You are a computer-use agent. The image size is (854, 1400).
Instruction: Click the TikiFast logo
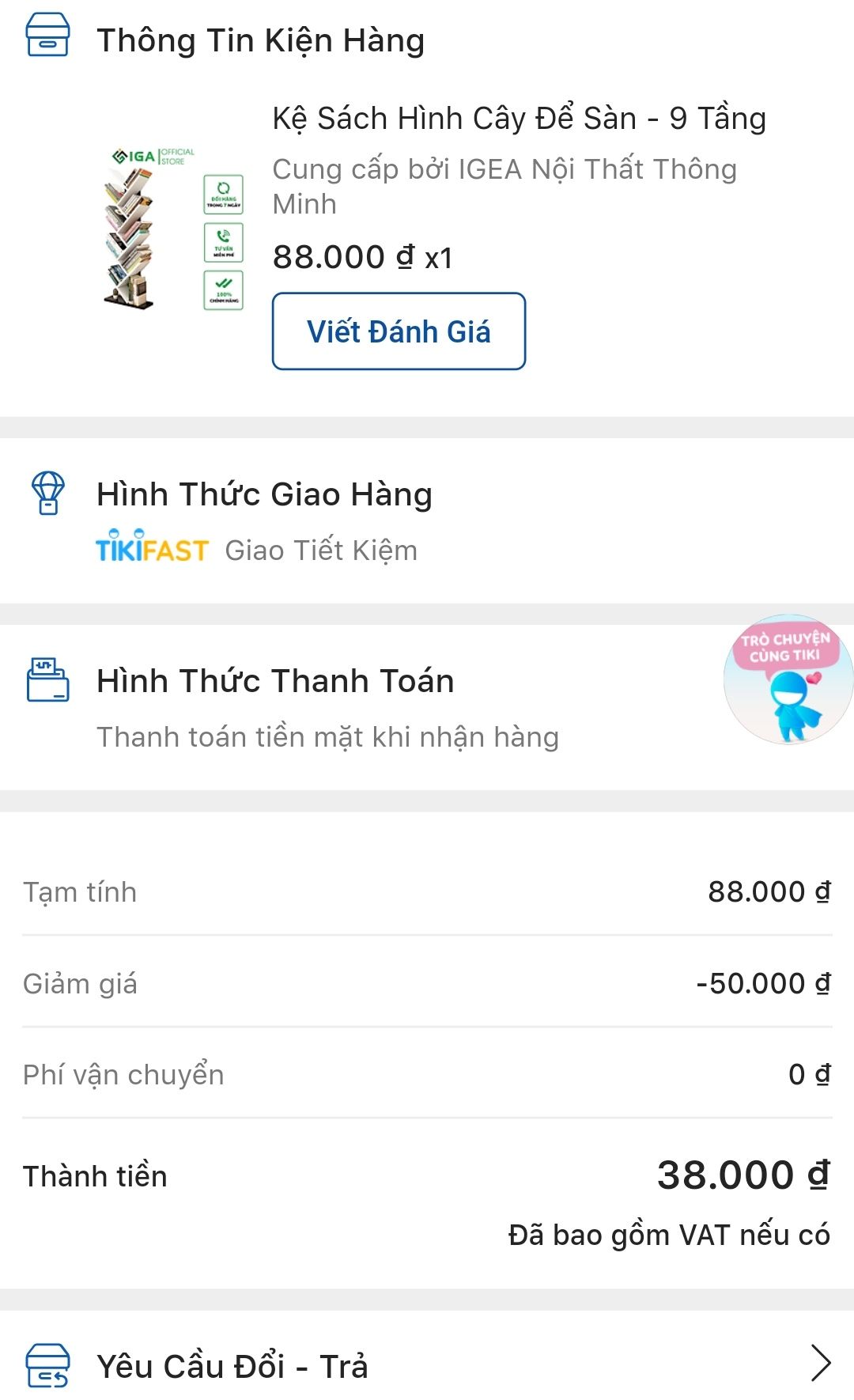coord(150,548)
